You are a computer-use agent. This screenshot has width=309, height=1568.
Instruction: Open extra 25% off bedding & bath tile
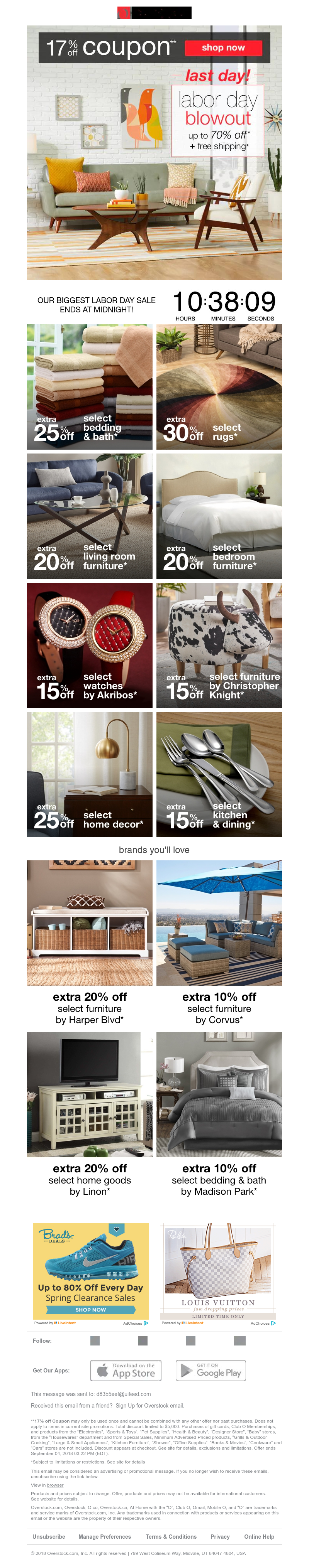pyautogui.click(x=90, y=387)
